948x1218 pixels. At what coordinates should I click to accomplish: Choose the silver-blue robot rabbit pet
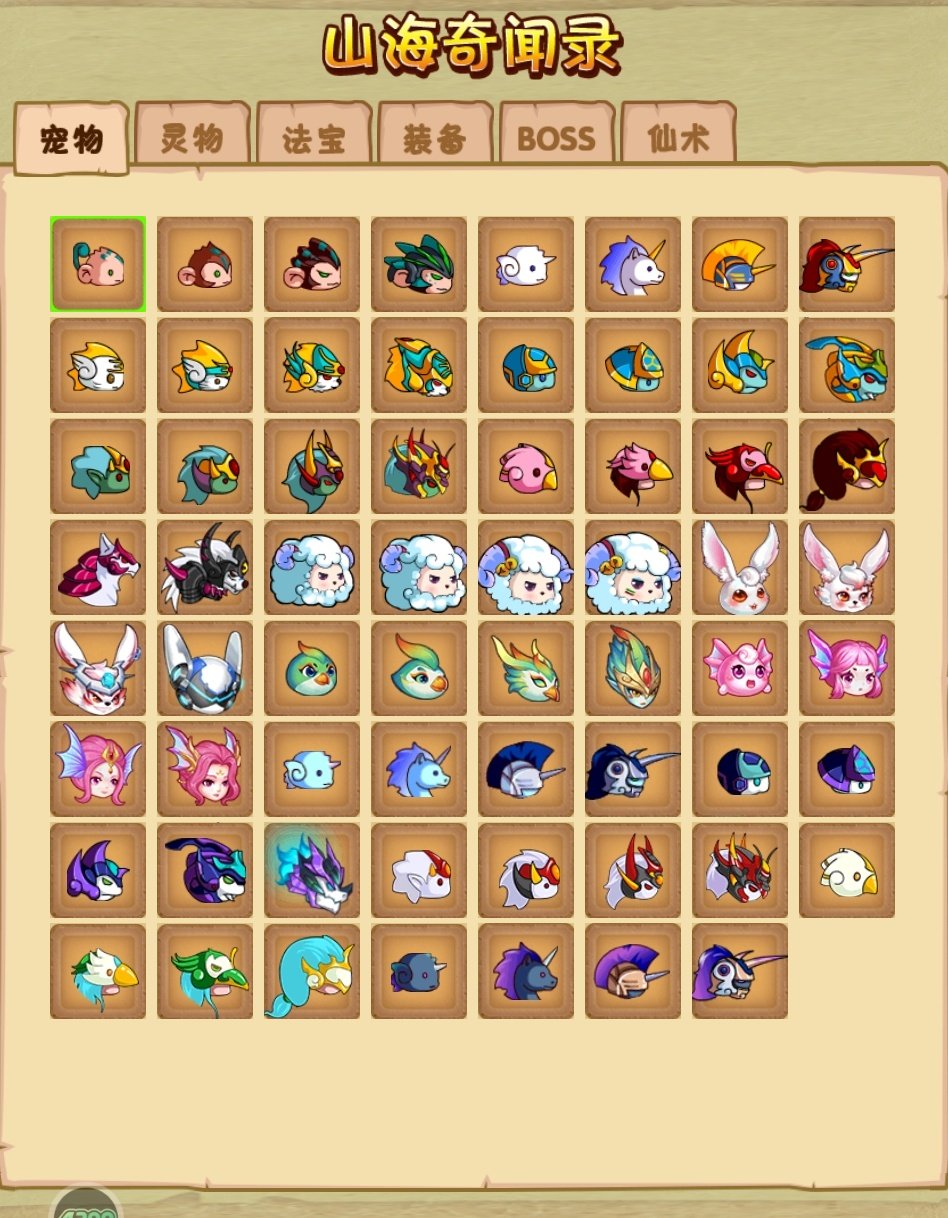(205, 668)
